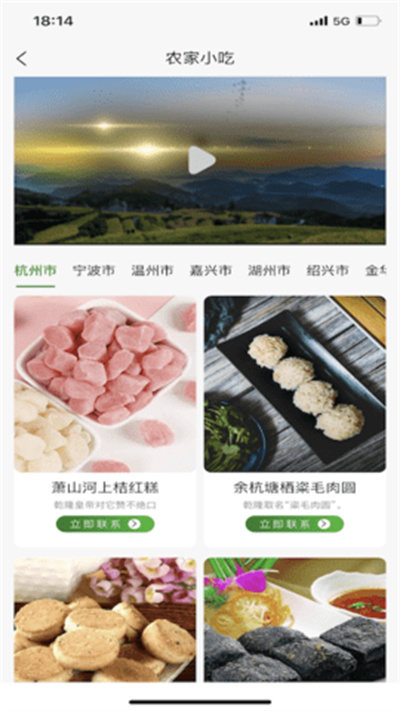Switch to the 绍兴市 tab

pos(328,271)
